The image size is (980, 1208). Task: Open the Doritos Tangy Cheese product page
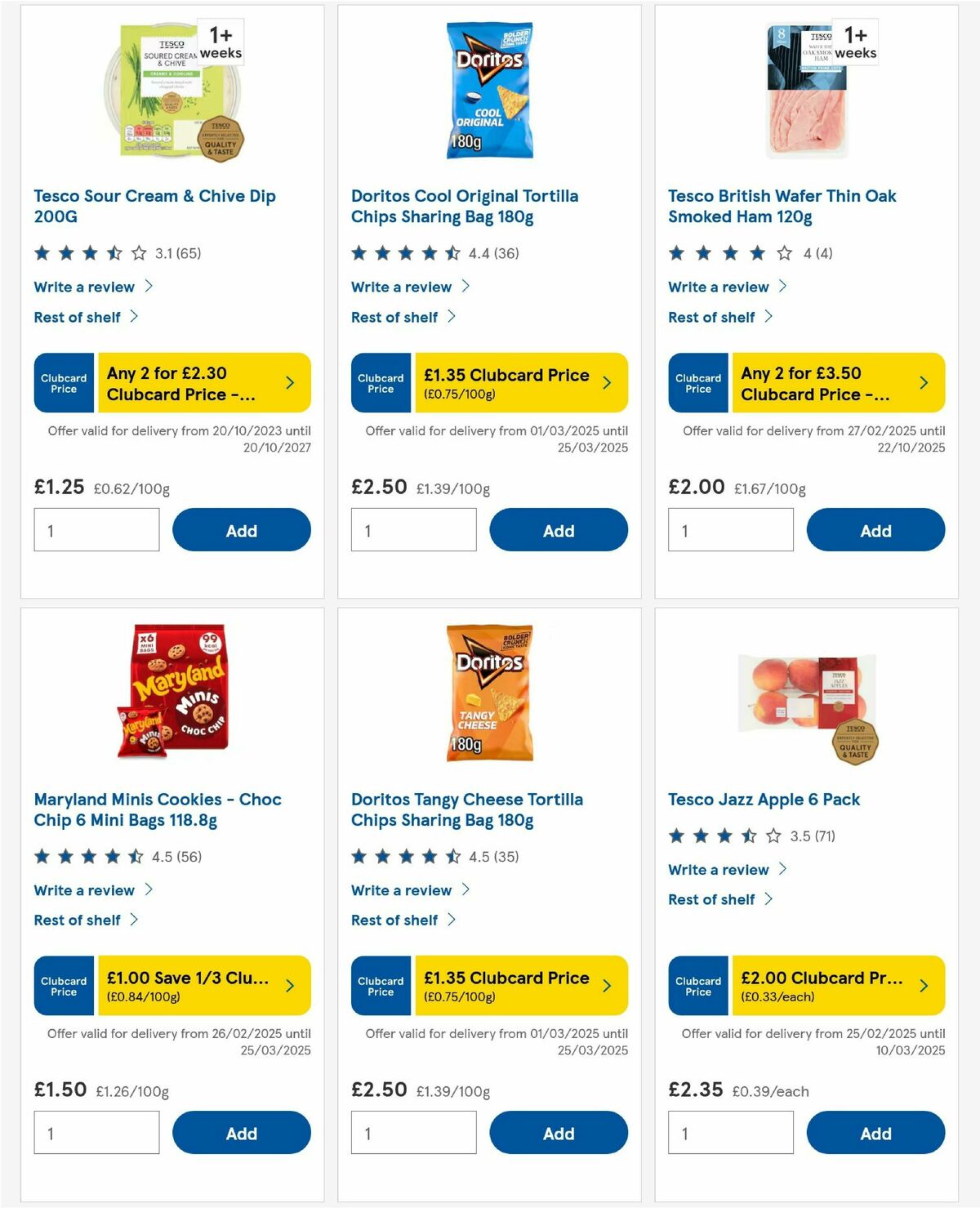(465, 809)
